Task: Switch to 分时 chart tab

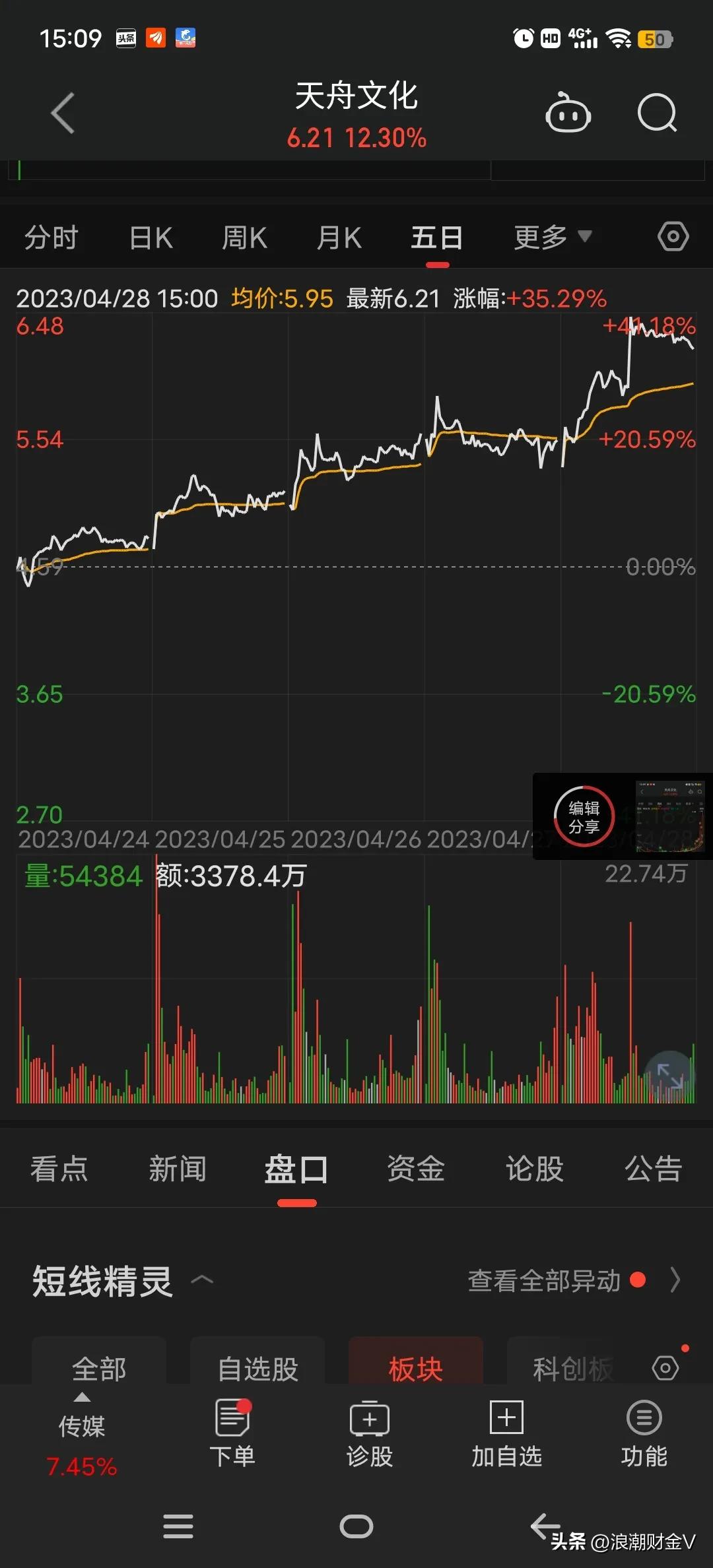Action: 51,238
